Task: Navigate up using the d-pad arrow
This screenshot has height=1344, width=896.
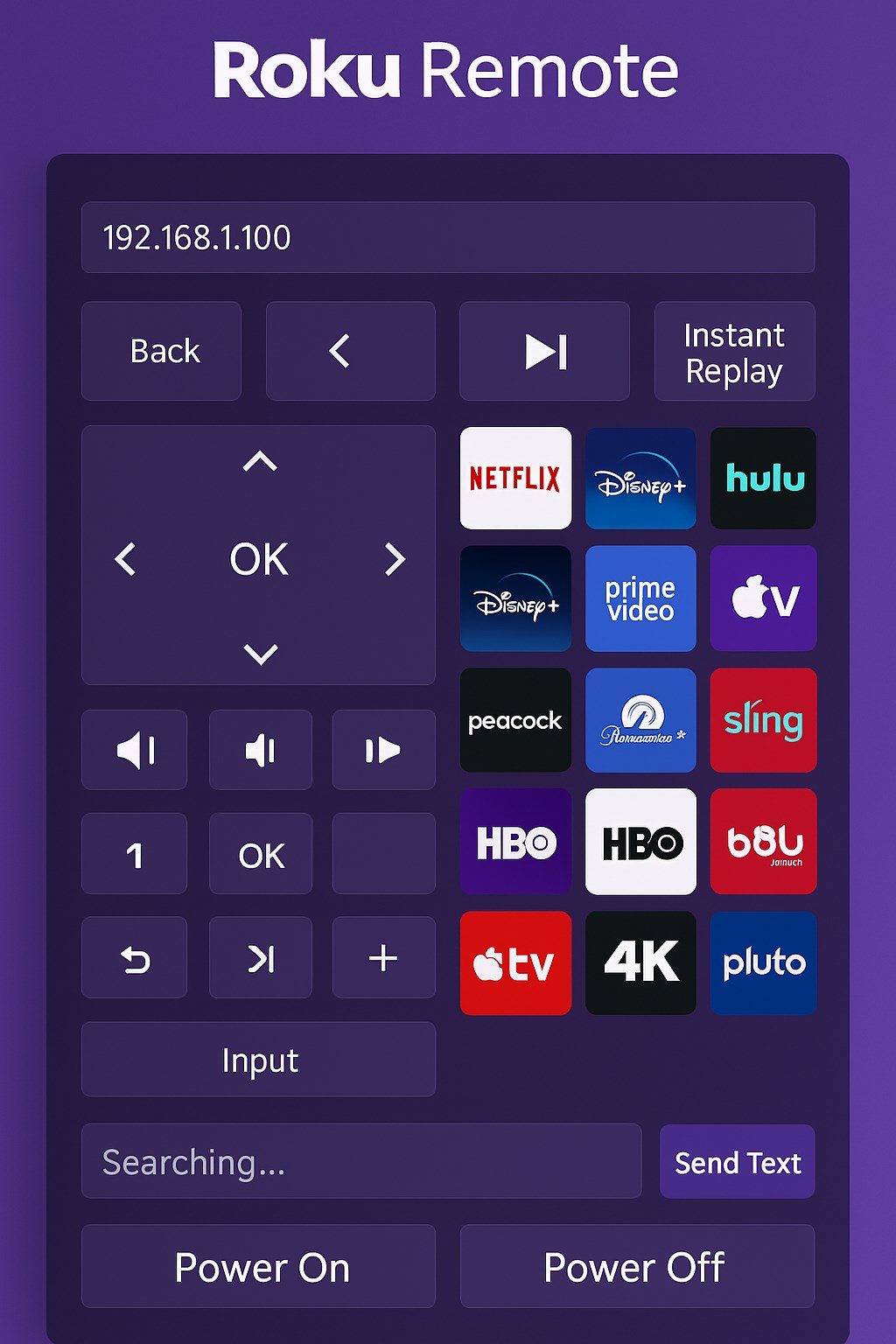Action: (258, 463)
